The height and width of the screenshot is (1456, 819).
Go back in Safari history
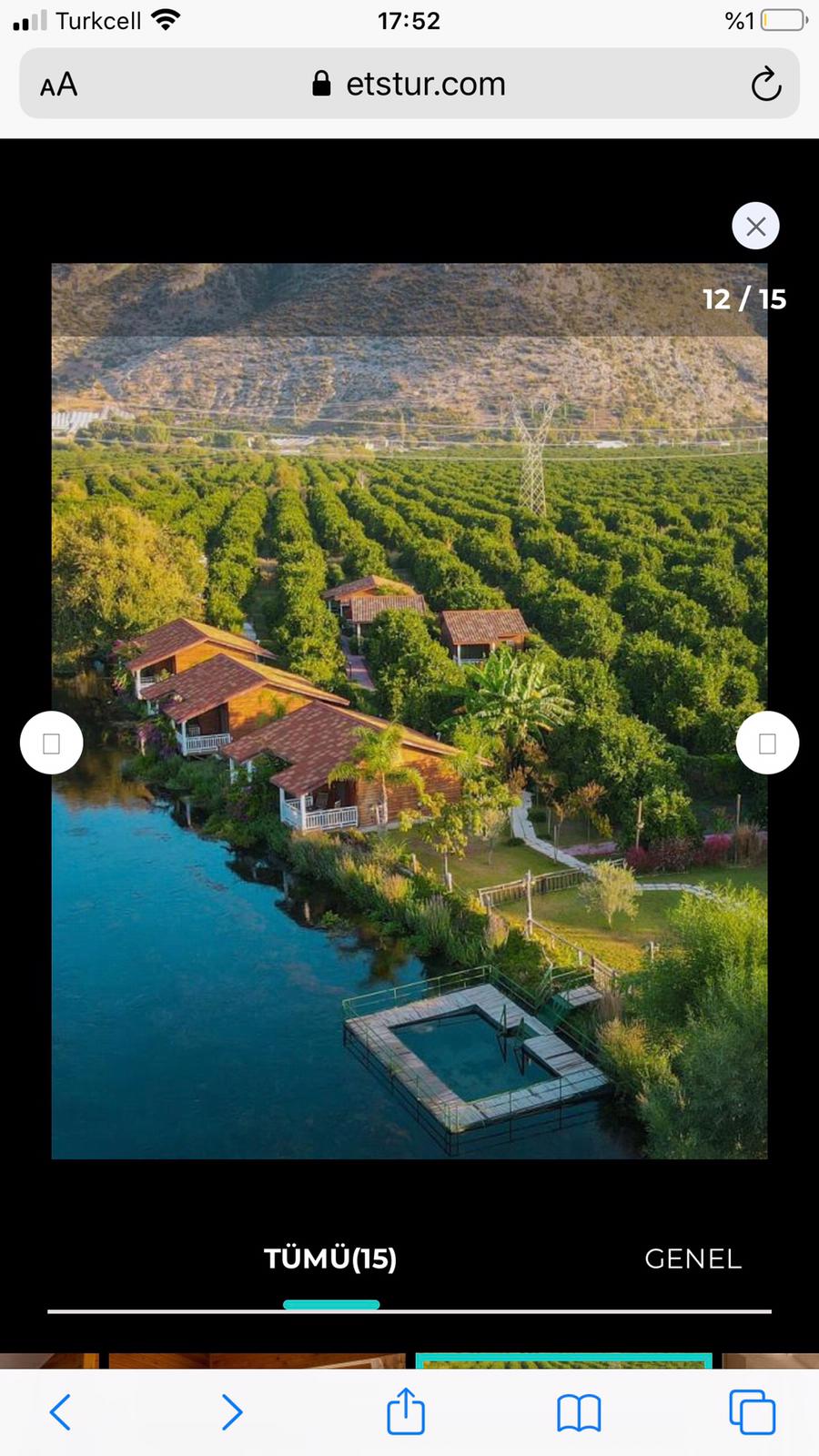click(60, 1412)
